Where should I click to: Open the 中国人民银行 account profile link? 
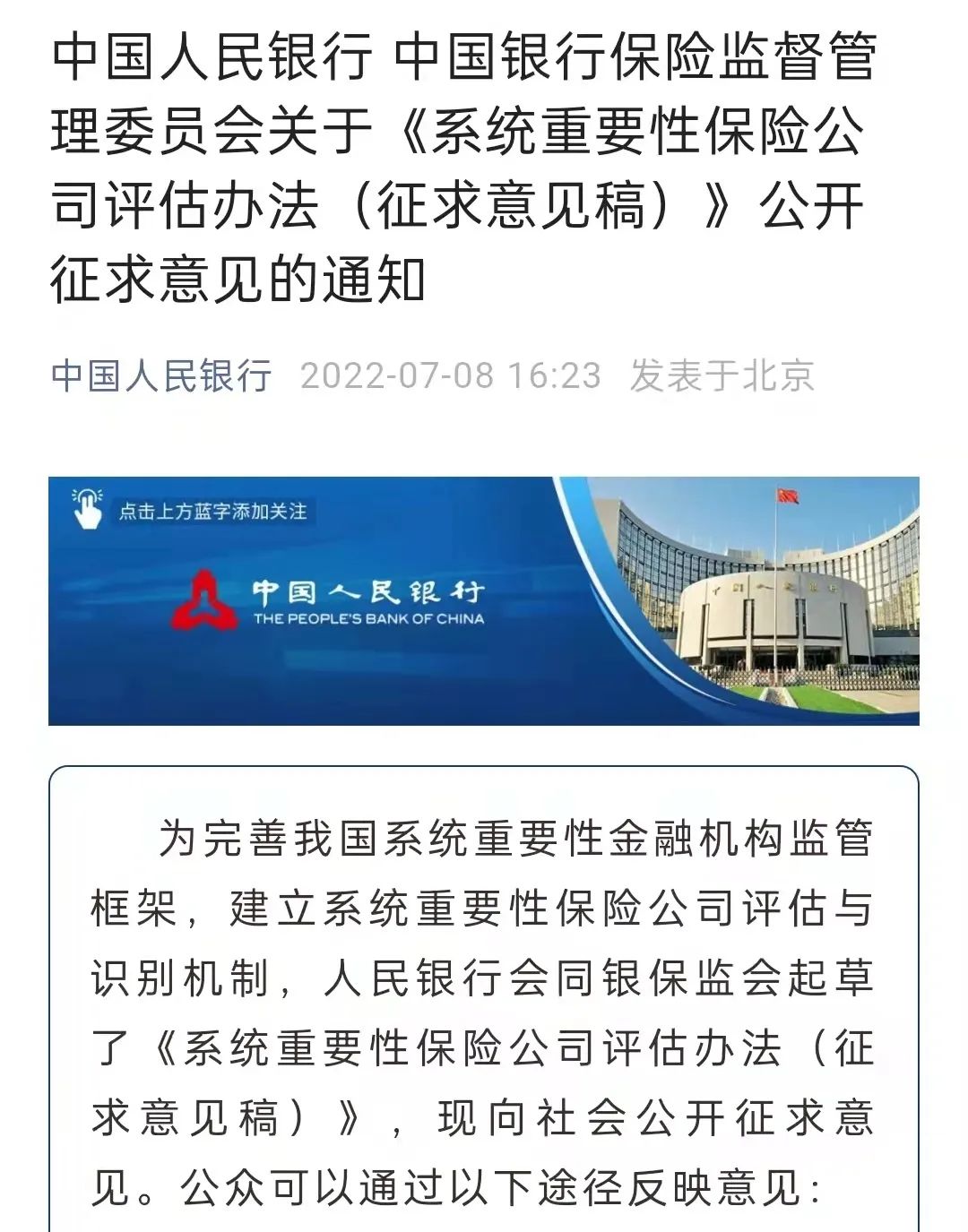(x=161, y=375)
